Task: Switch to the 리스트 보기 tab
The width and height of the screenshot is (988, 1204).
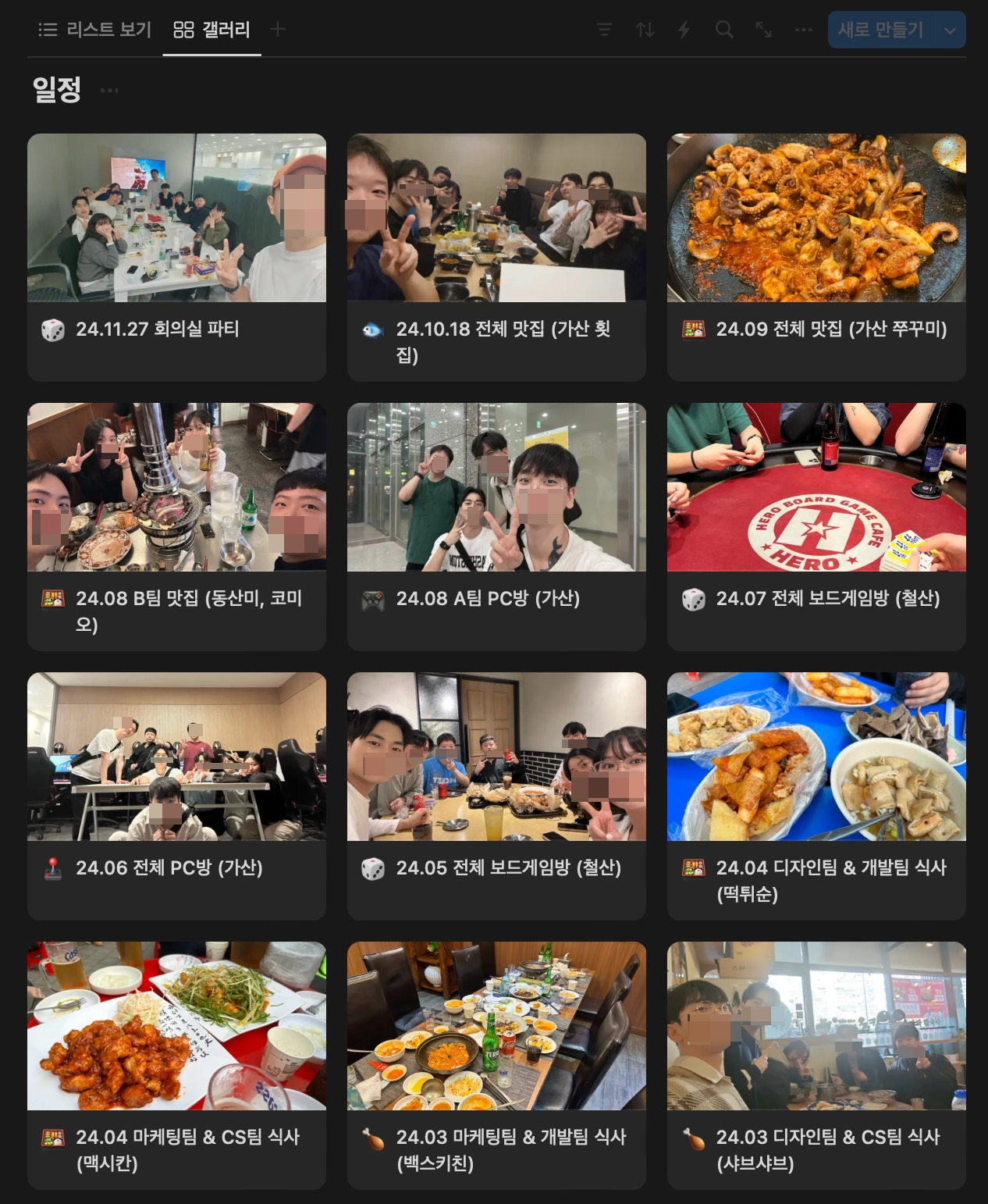Action: coord(94,30)
